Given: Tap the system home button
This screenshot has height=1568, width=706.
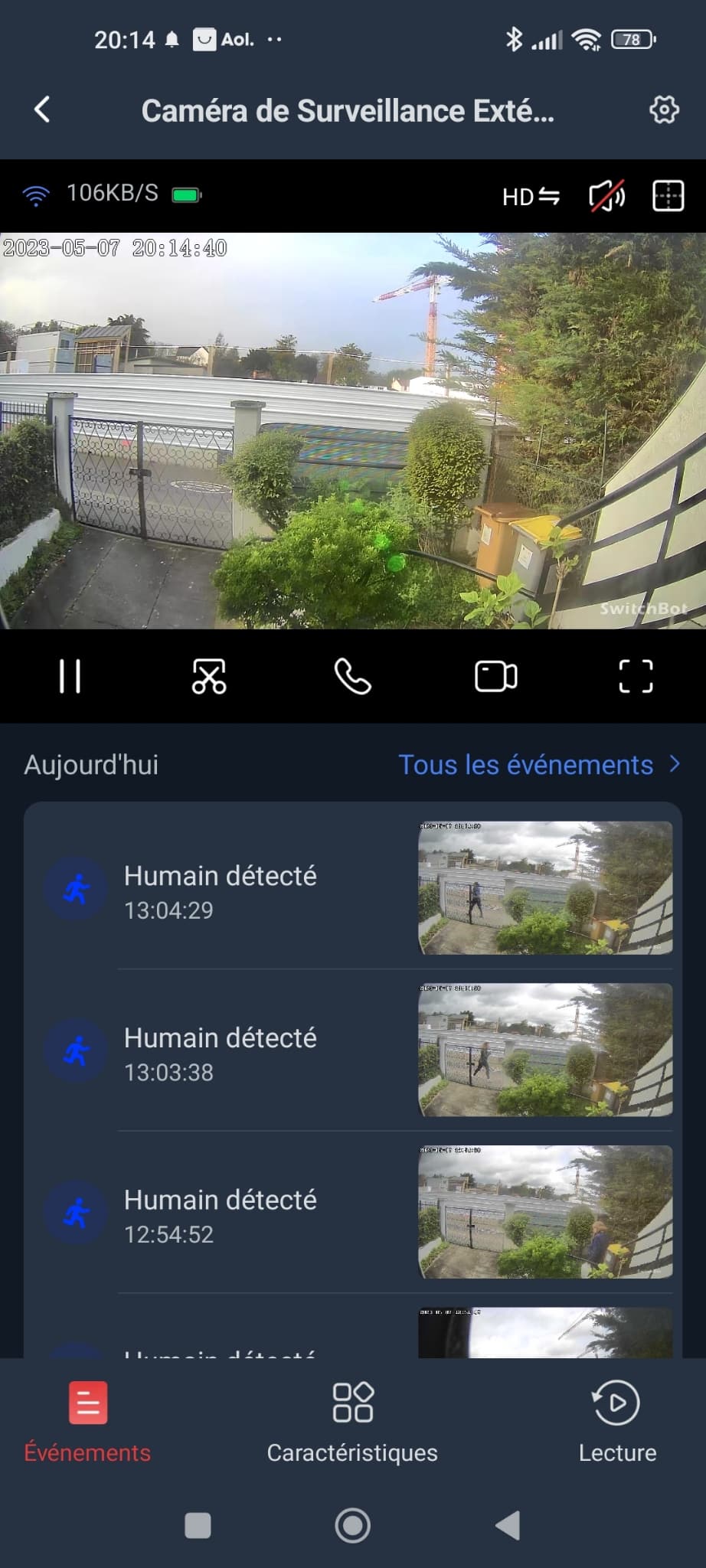Looking at the screenshot, I should point(352,1525).
